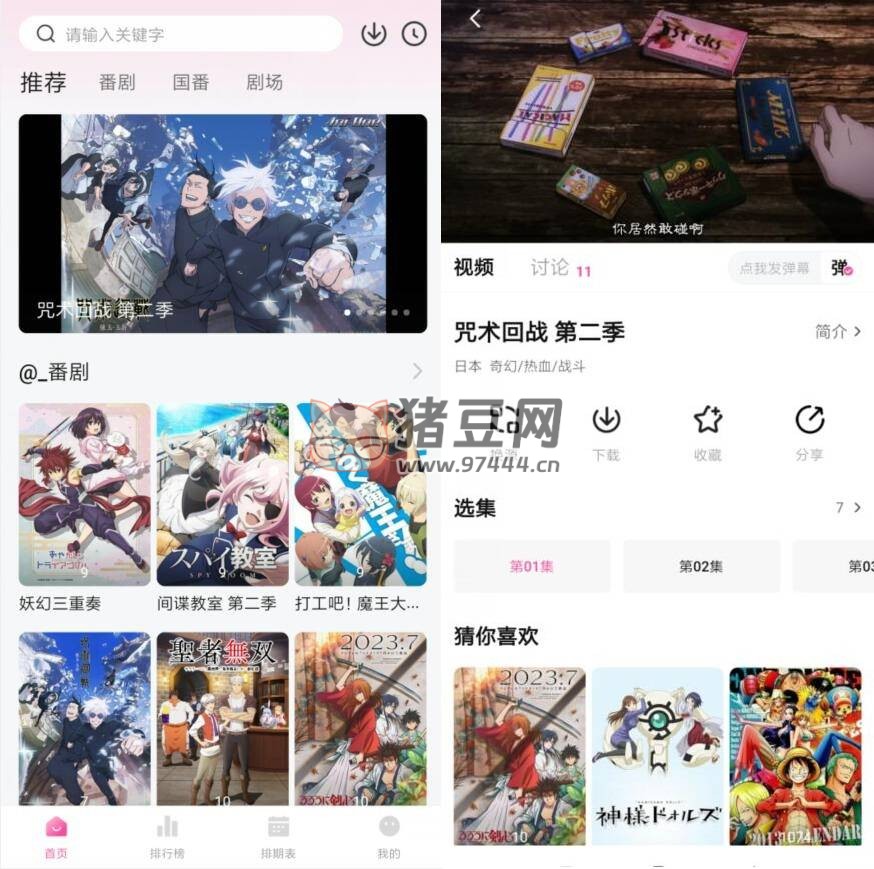Go back from the video page
The height and width of the screenshot is (869, 874).
click(475, 18)
